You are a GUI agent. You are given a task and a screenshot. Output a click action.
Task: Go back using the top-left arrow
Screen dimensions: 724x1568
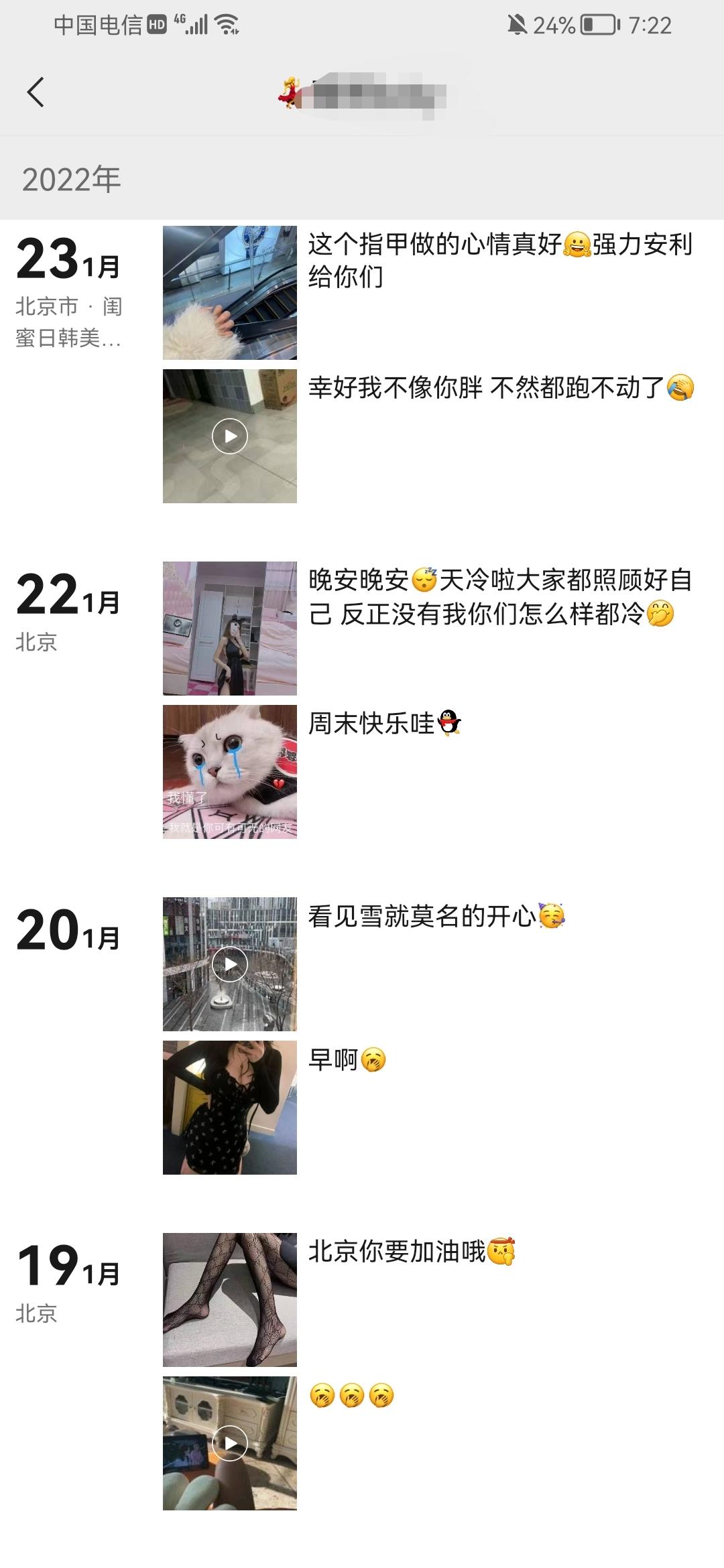click(x=36, y=92)
